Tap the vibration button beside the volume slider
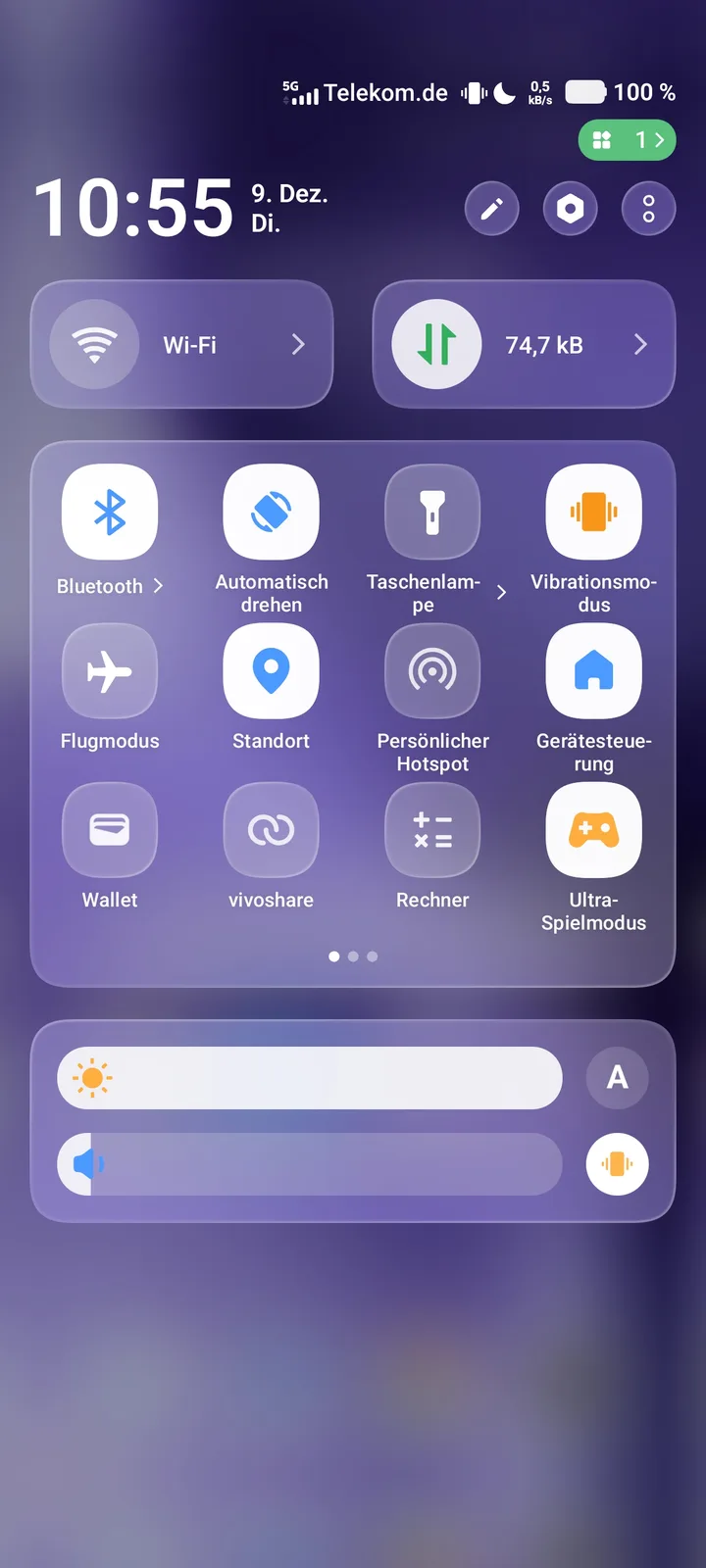Image resolution: width=706 pixels, height=1568 pixels. (617, 1164)
